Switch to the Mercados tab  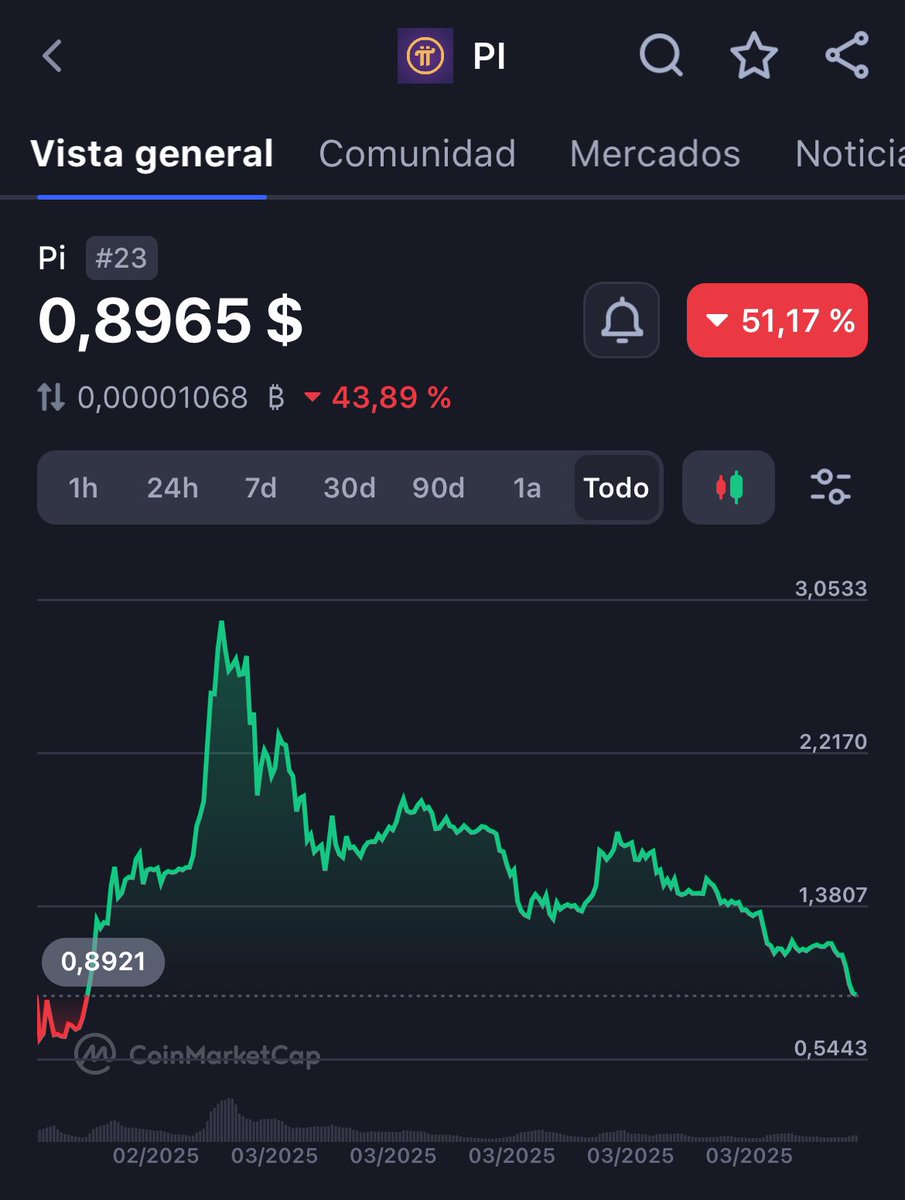655,153
